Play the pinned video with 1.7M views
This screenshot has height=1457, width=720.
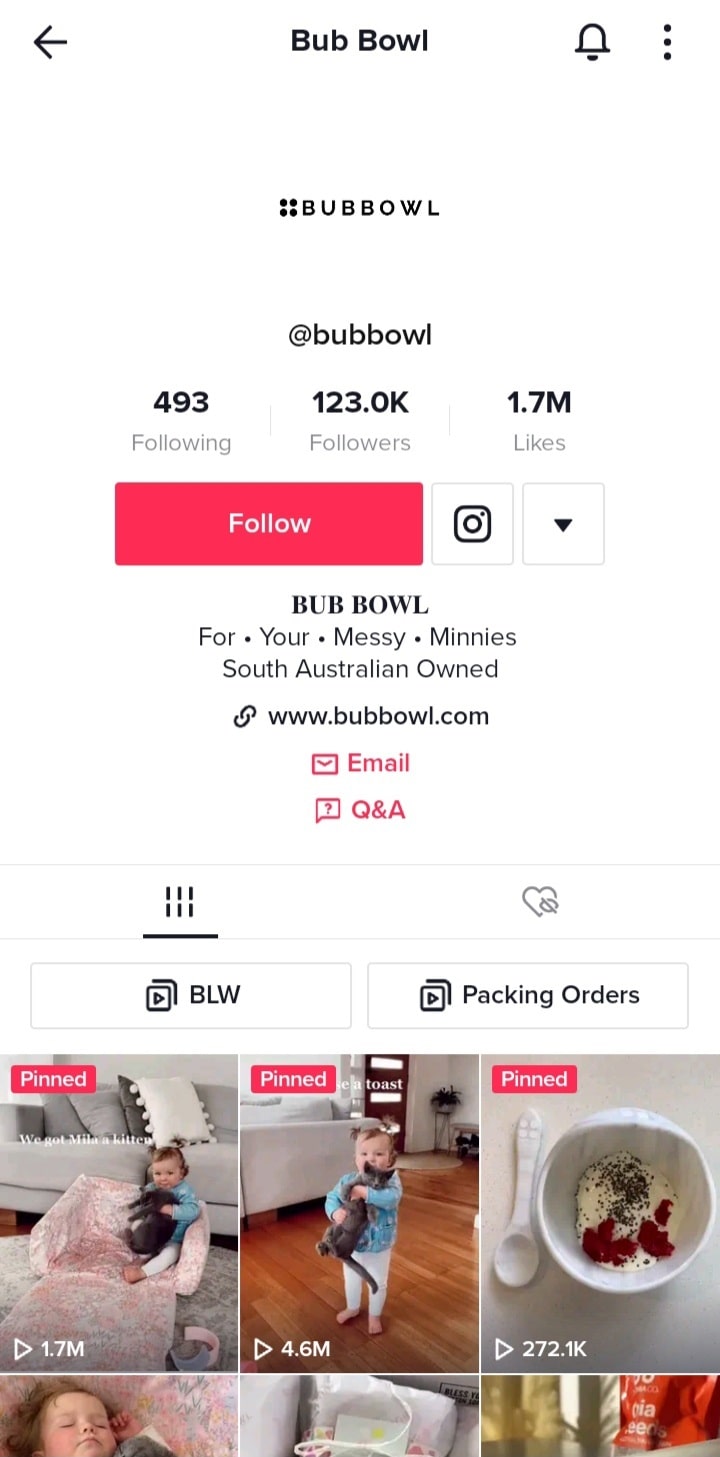[x=119, y=1212]
